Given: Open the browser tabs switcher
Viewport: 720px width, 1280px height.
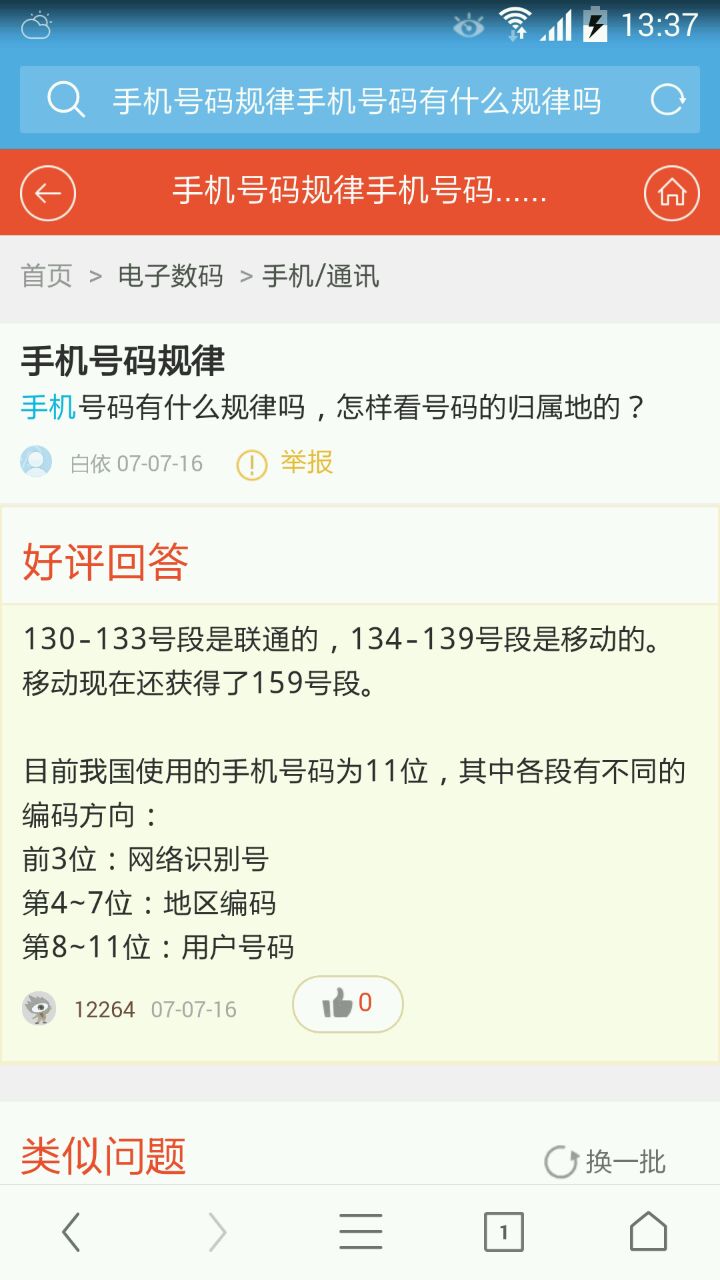Looking at the screenshot, I should (x=504, y=1232).
